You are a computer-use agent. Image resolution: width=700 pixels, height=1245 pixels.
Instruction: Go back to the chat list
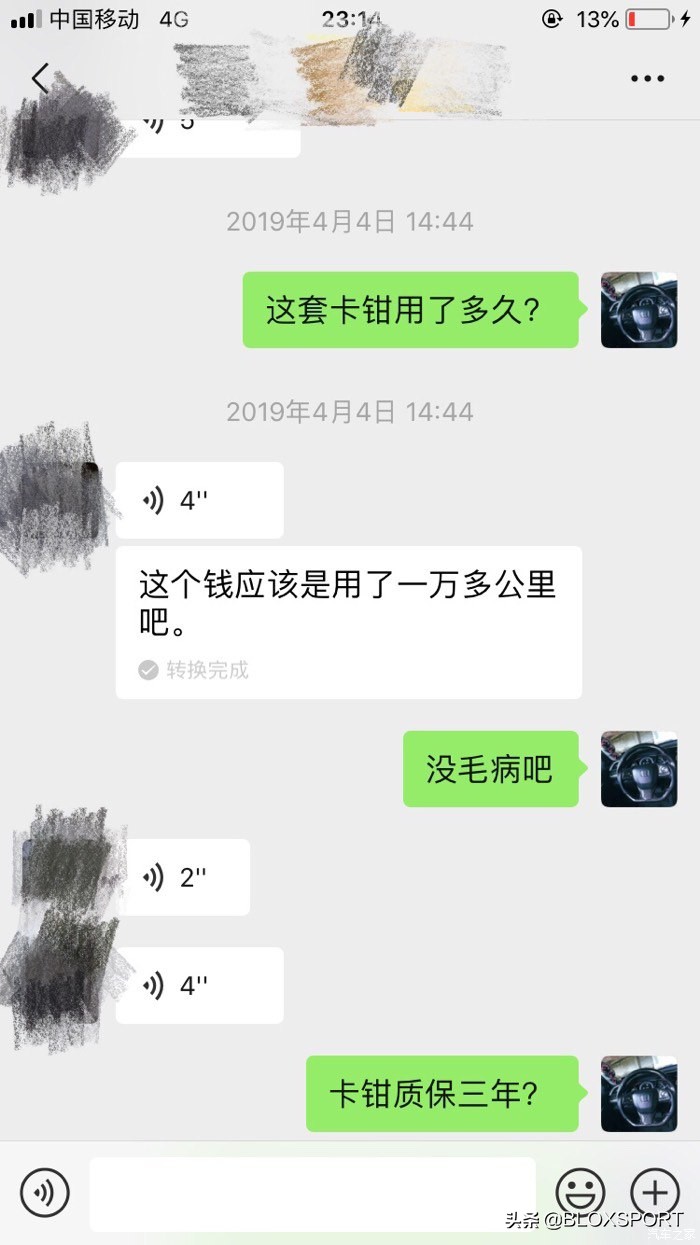point(40,78)
